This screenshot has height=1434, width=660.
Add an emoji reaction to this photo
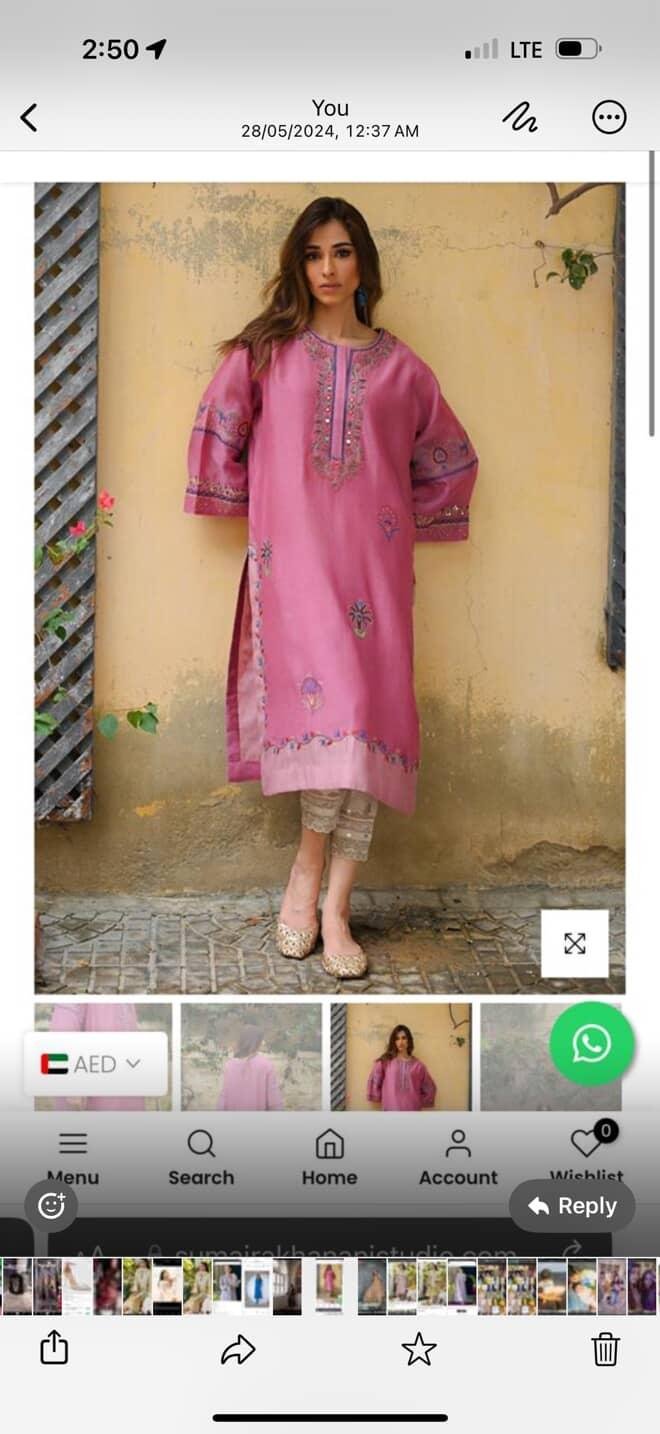[x=51, y=1206]
